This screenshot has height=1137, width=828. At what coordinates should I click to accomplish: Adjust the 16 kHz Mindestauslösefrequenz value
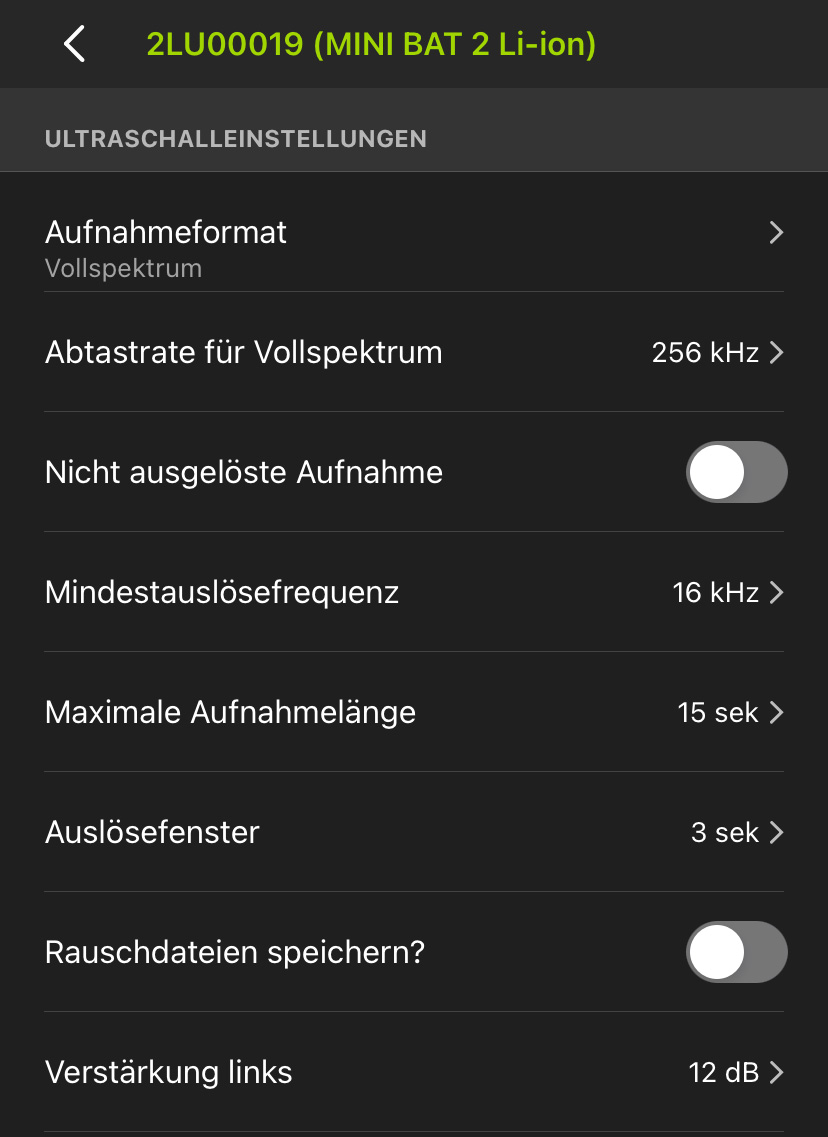[714, 592]
